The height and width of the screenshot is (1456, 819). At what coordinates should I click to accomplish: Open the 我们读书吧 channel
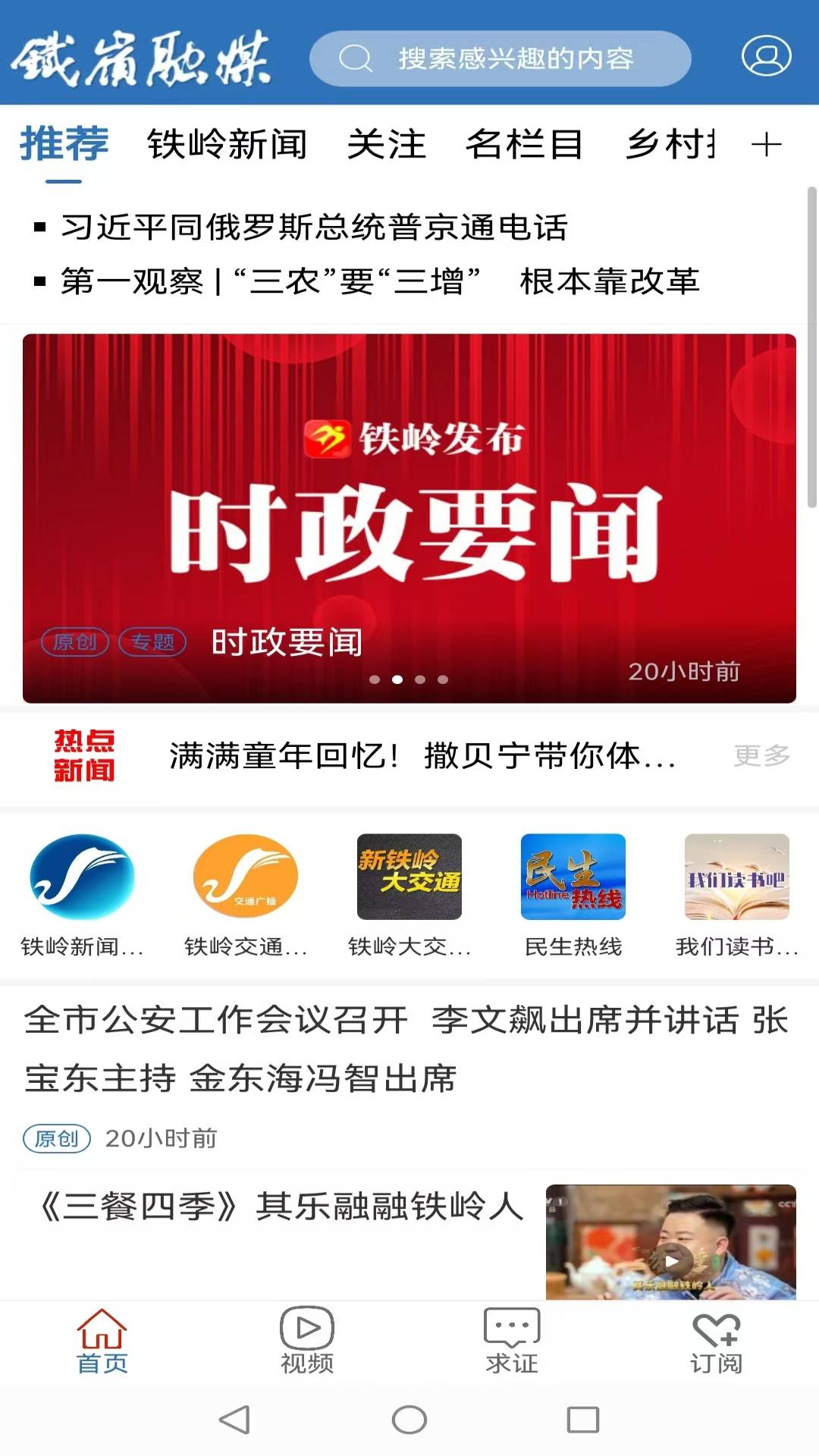(x=737, y=893)
